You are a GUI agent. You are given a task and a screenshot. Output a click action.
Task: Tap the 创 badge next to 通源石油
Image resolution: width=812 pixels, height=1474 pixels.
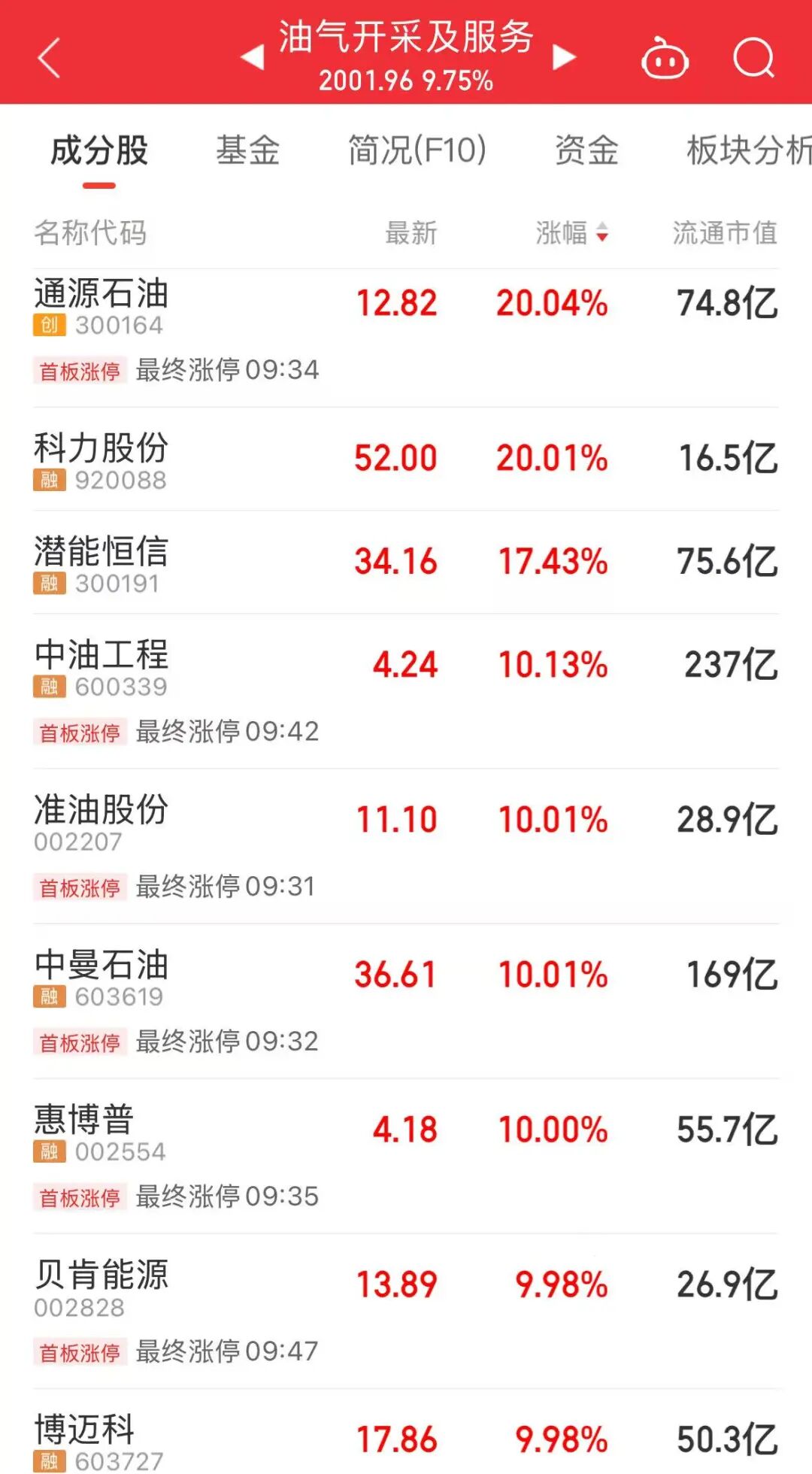47,325
